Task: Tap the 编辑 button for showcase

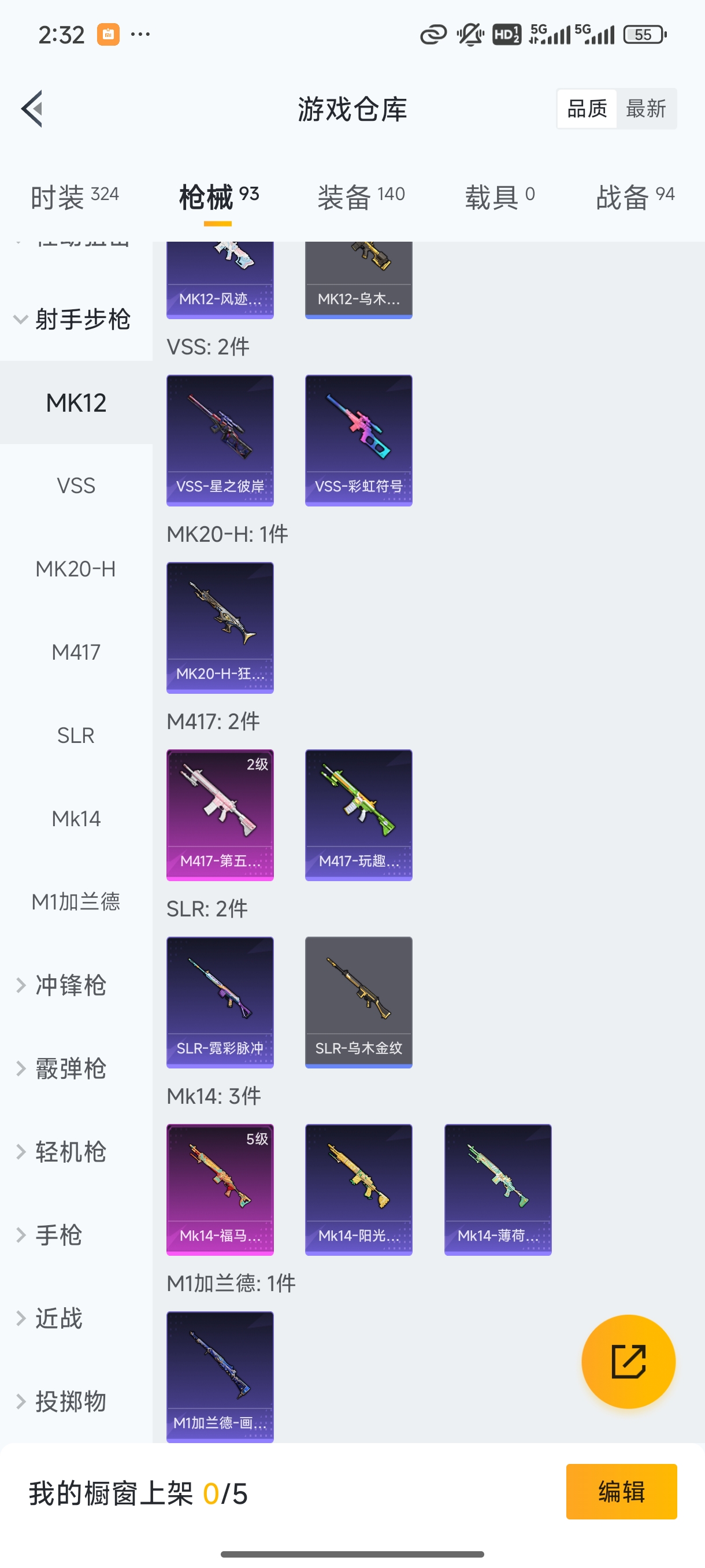Action: [x=621, y=1491]
